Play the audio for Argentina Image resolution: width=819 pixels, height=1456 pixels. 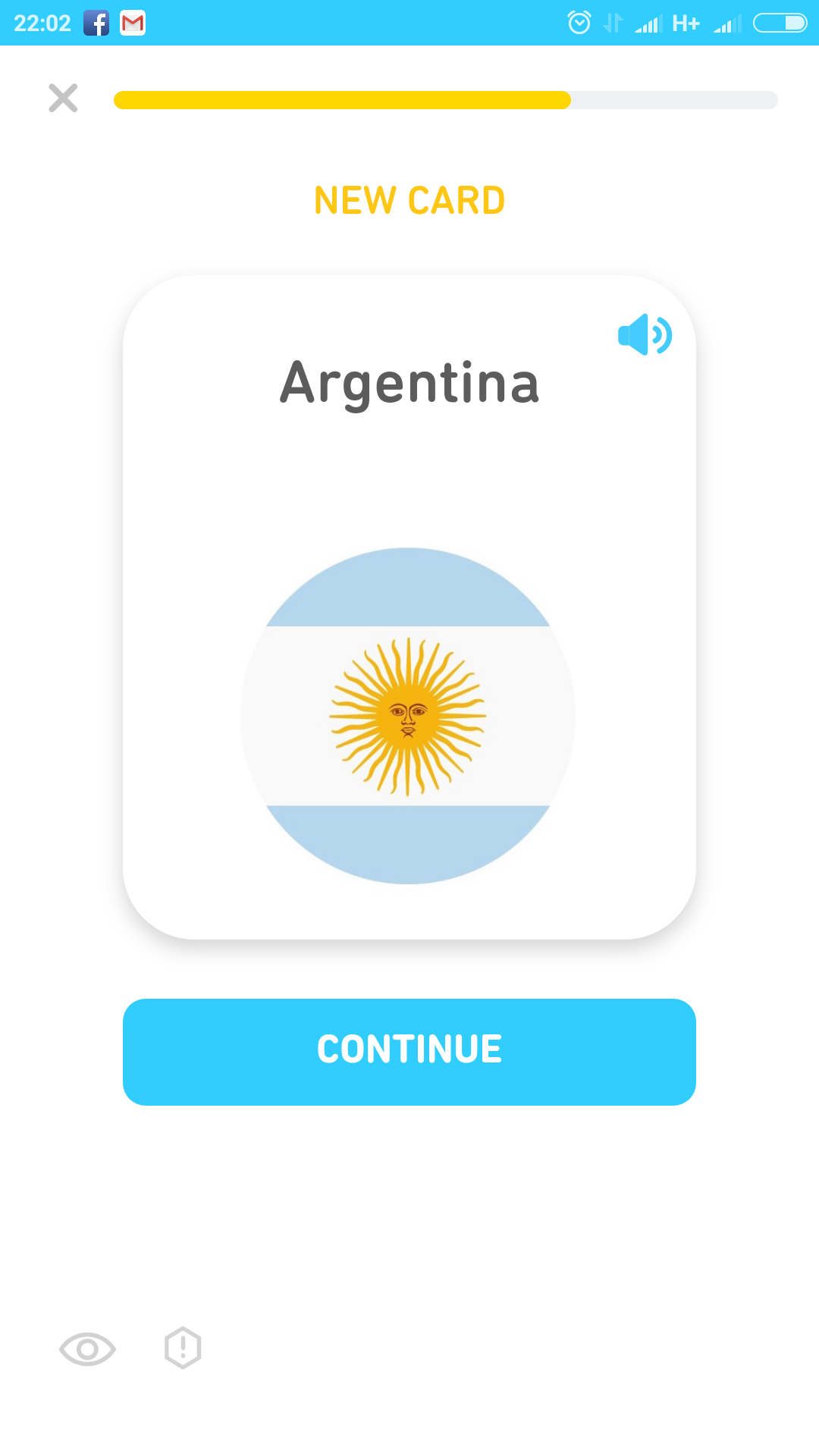645,334
